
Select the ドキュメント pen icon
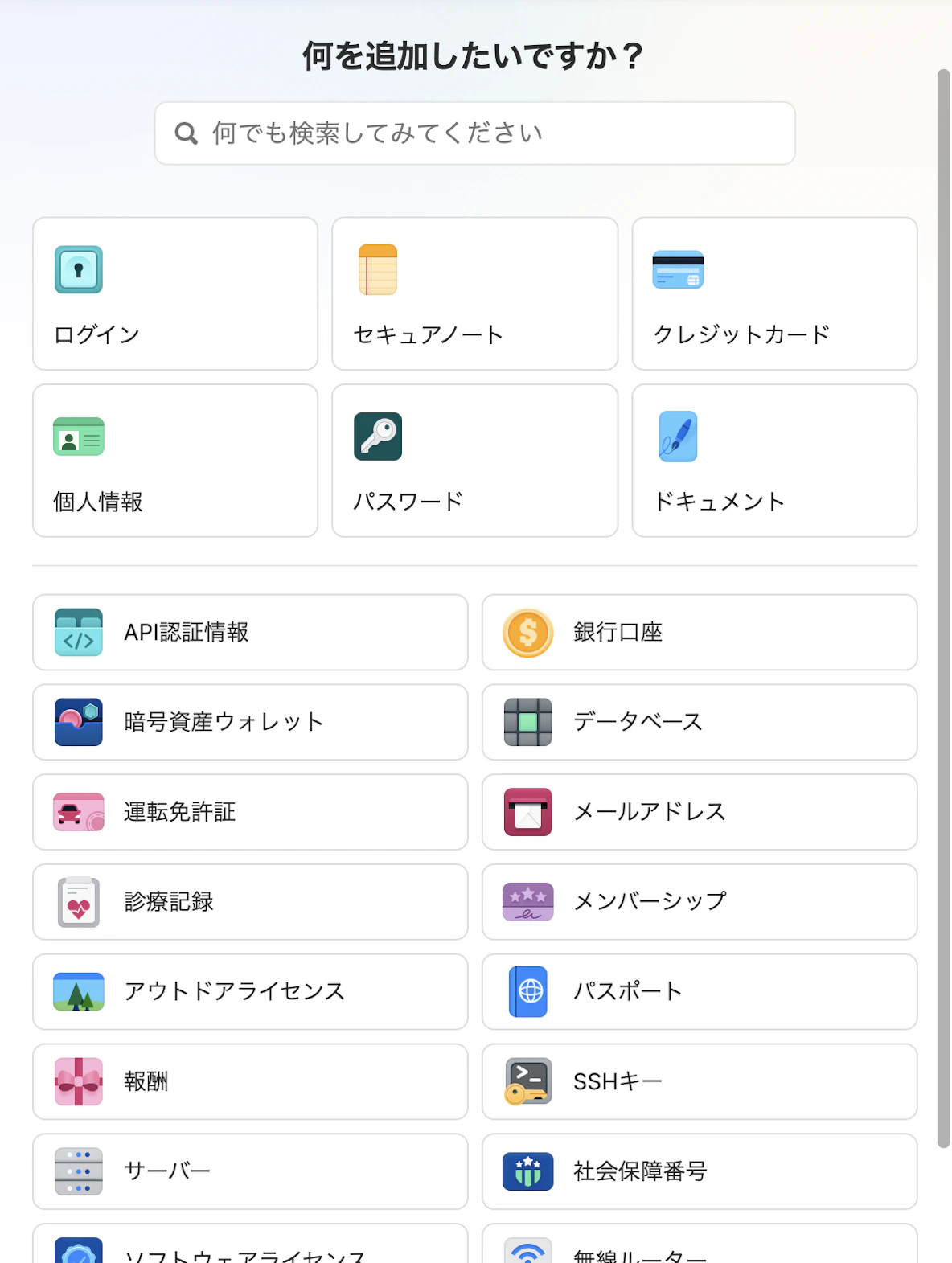[x=678, y=436]
